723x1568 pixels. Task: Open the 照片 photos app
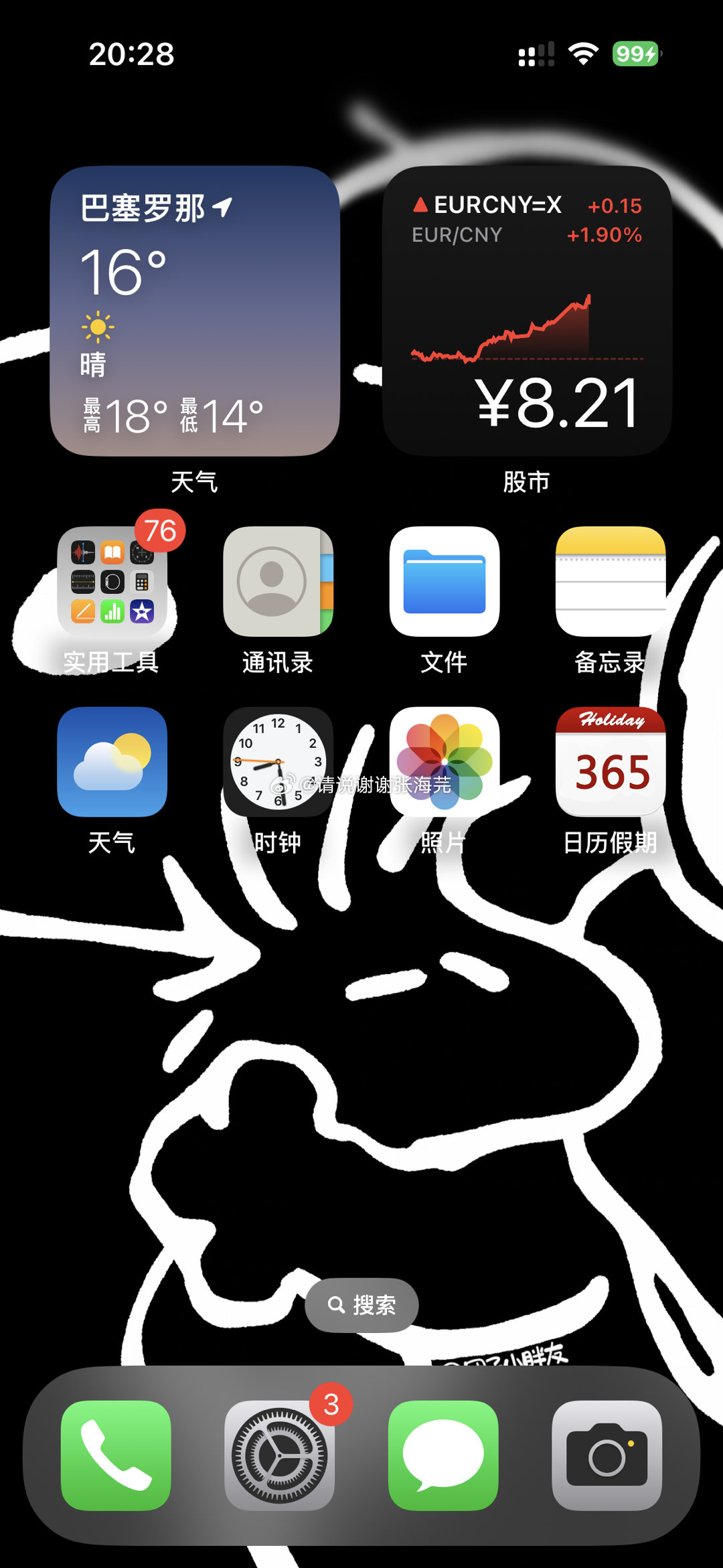tap(444, 762)
